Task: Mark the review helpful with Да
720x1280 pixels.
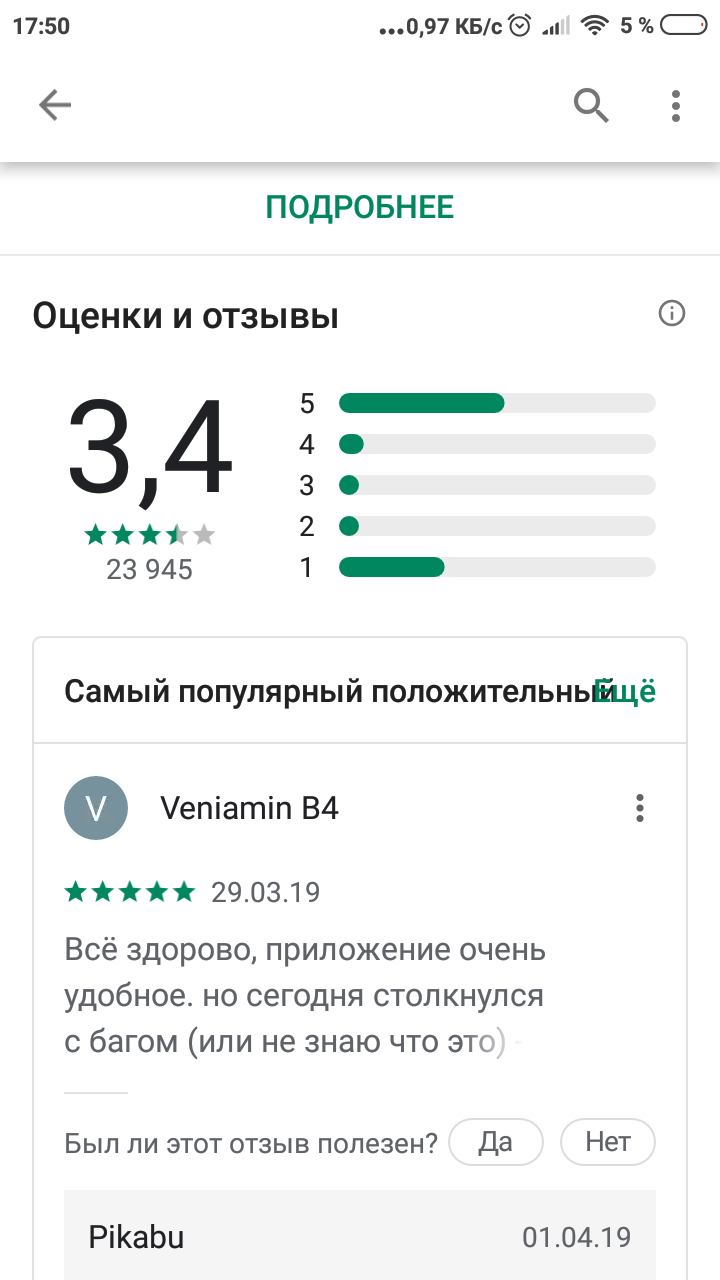Action: click(x=495, y=1142)
